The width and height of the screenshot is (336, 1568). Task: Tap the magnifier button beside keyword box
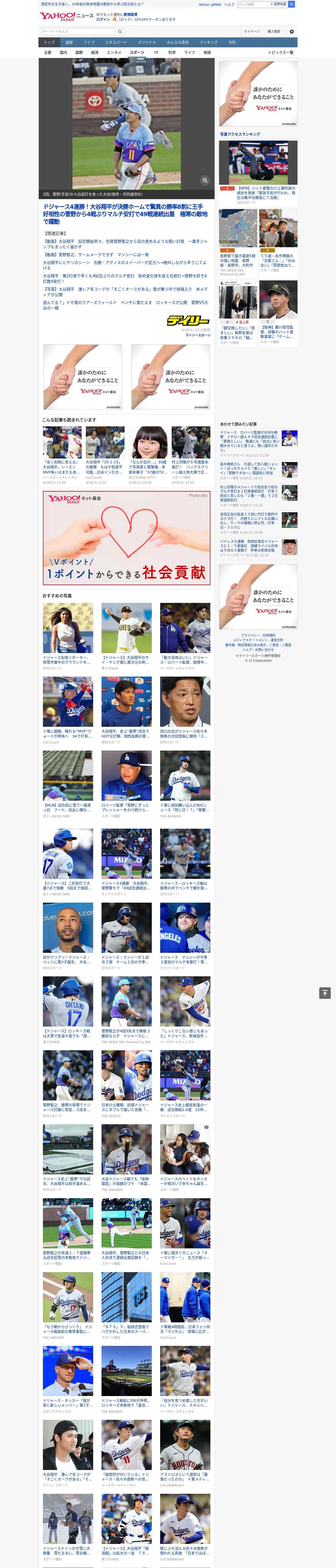click(x=120, y=31)
